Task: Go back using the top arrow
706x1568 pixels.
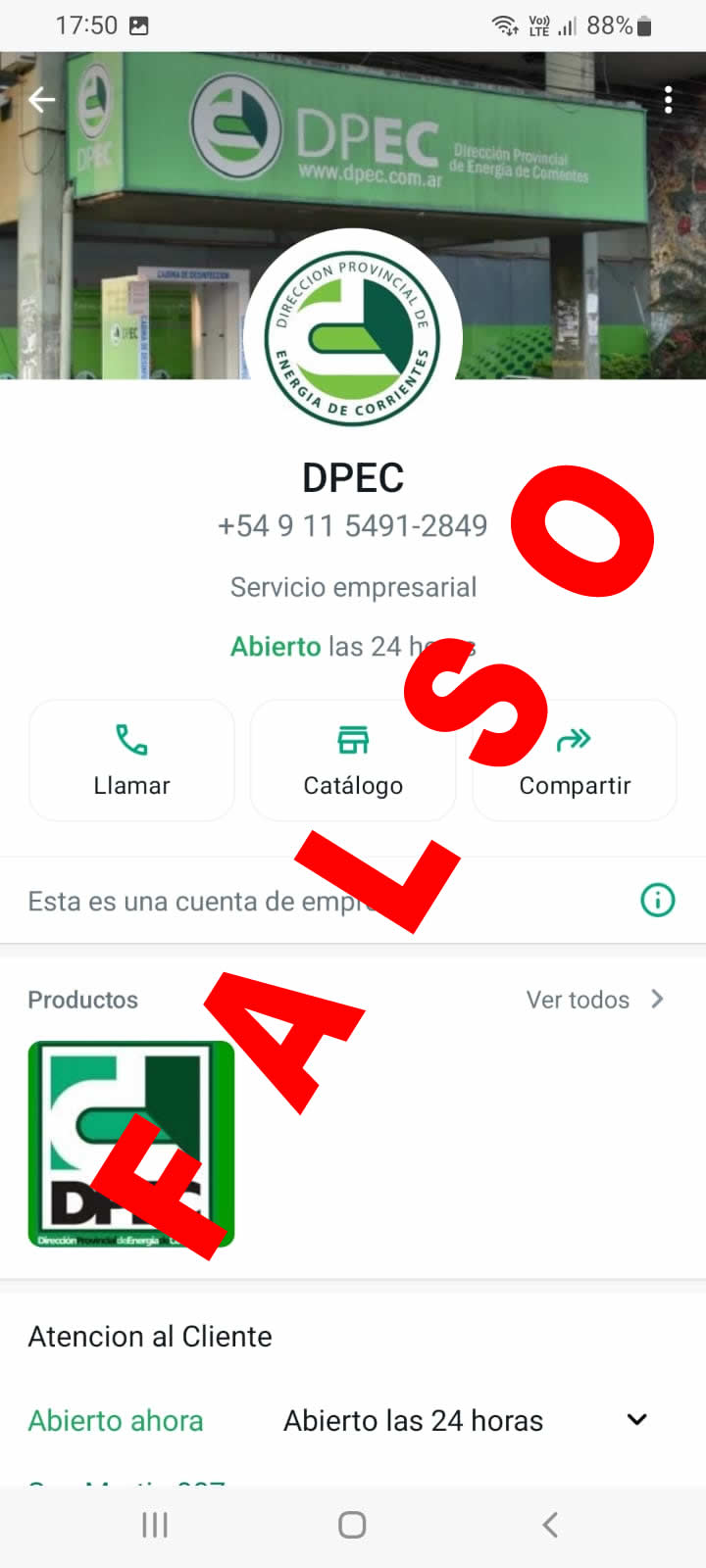Action: click(x=41, y=100)
